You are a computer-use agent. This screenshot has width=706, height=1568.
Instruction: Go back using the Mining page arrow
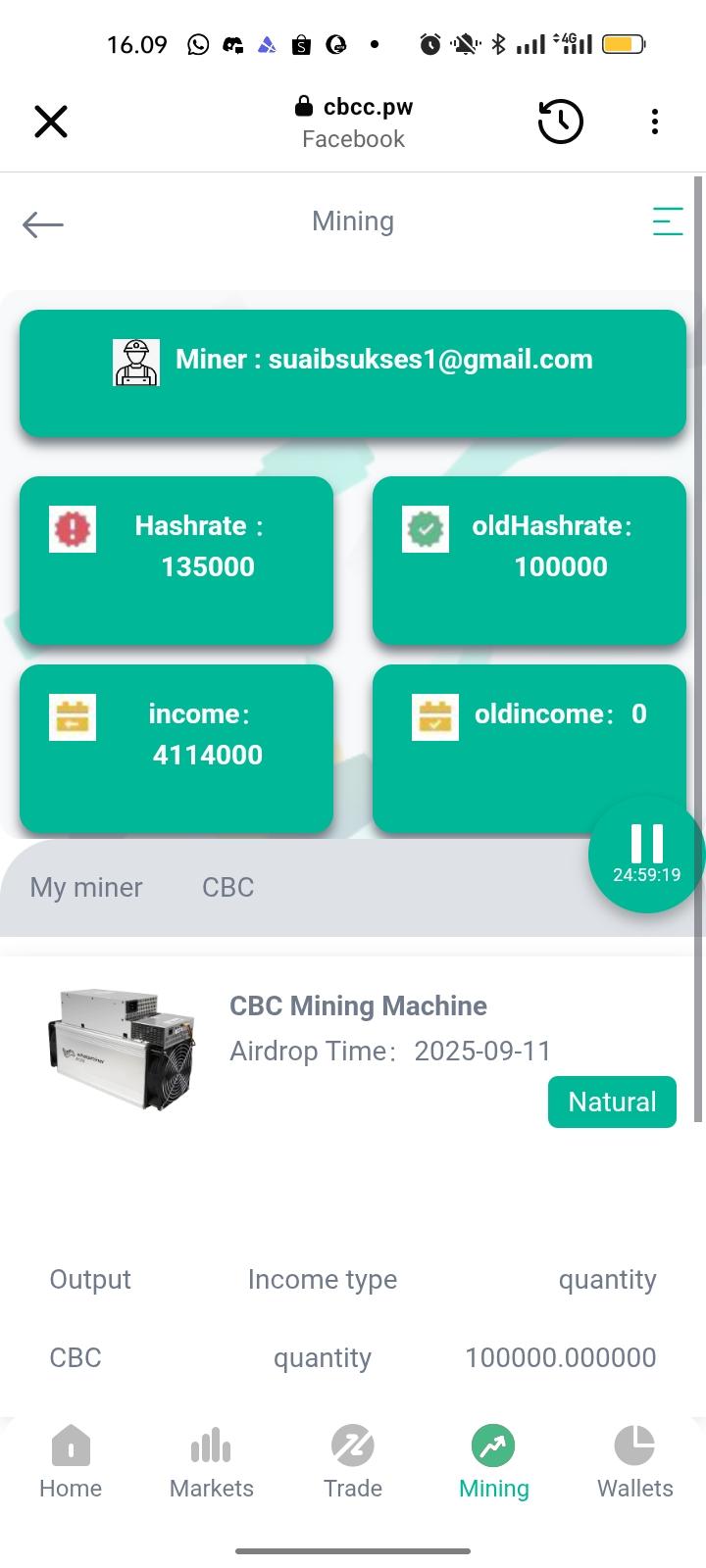43,224
